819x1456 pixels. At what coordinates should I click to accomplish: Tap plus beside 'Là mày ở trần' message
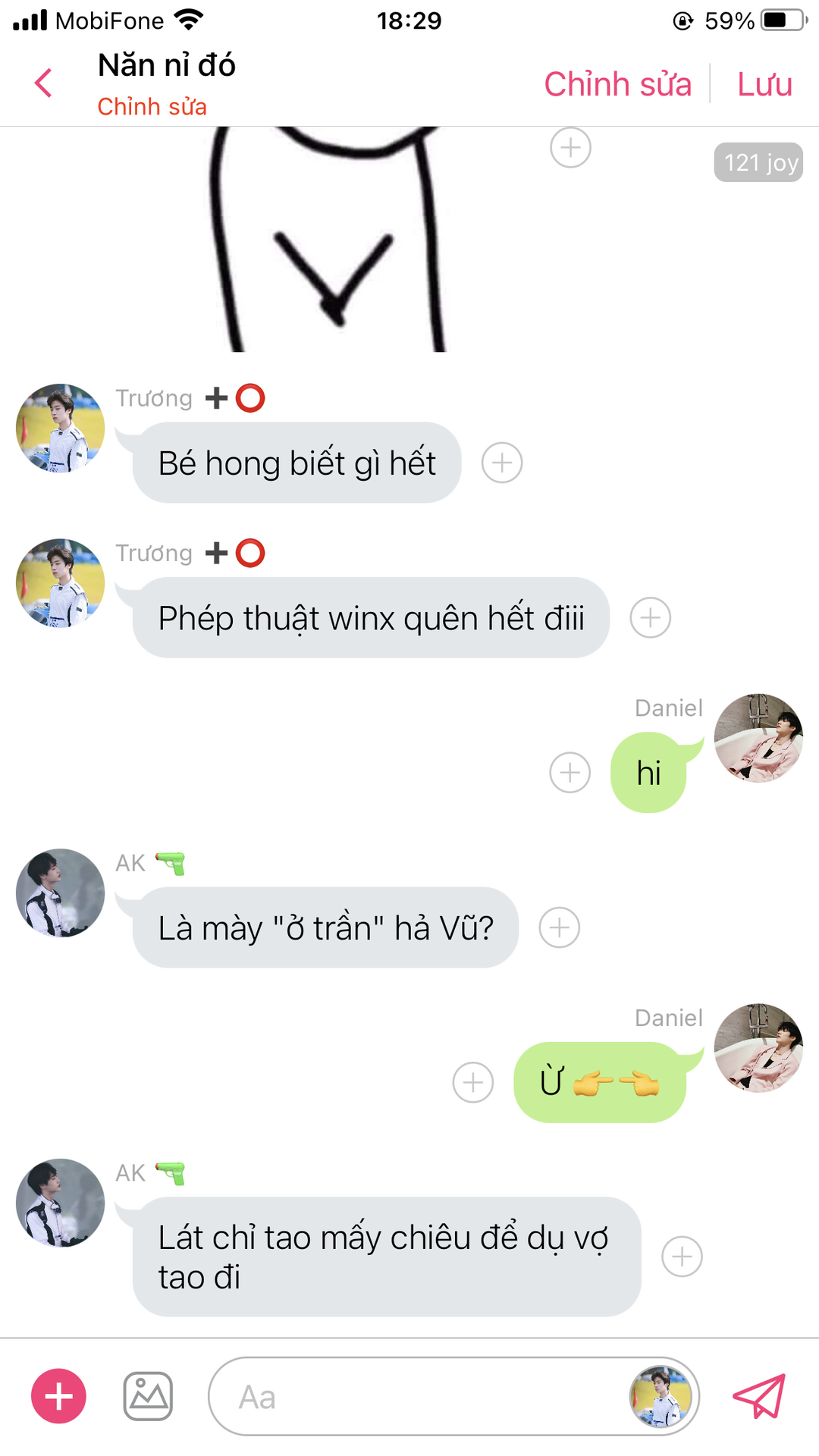point(560,927)
